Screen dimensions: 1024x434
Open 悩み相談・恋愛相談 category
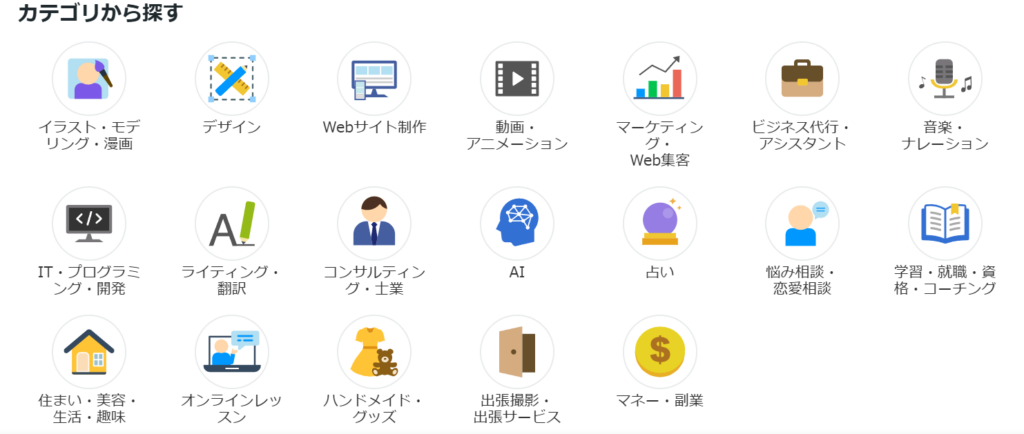[x=802, y=224]
